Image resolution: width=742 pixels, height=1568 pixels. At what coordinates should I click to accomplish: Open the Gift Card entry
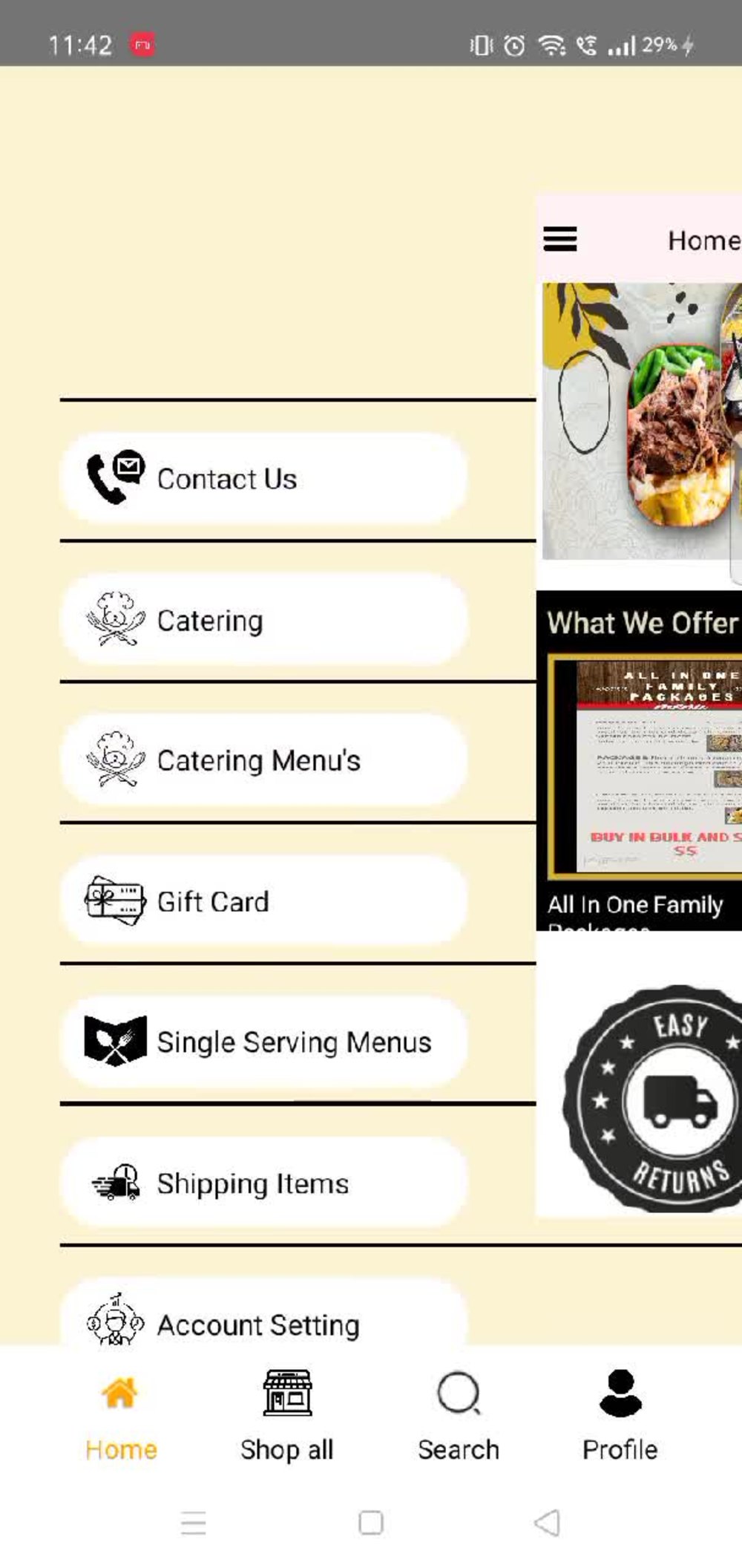tap(263, 901)
